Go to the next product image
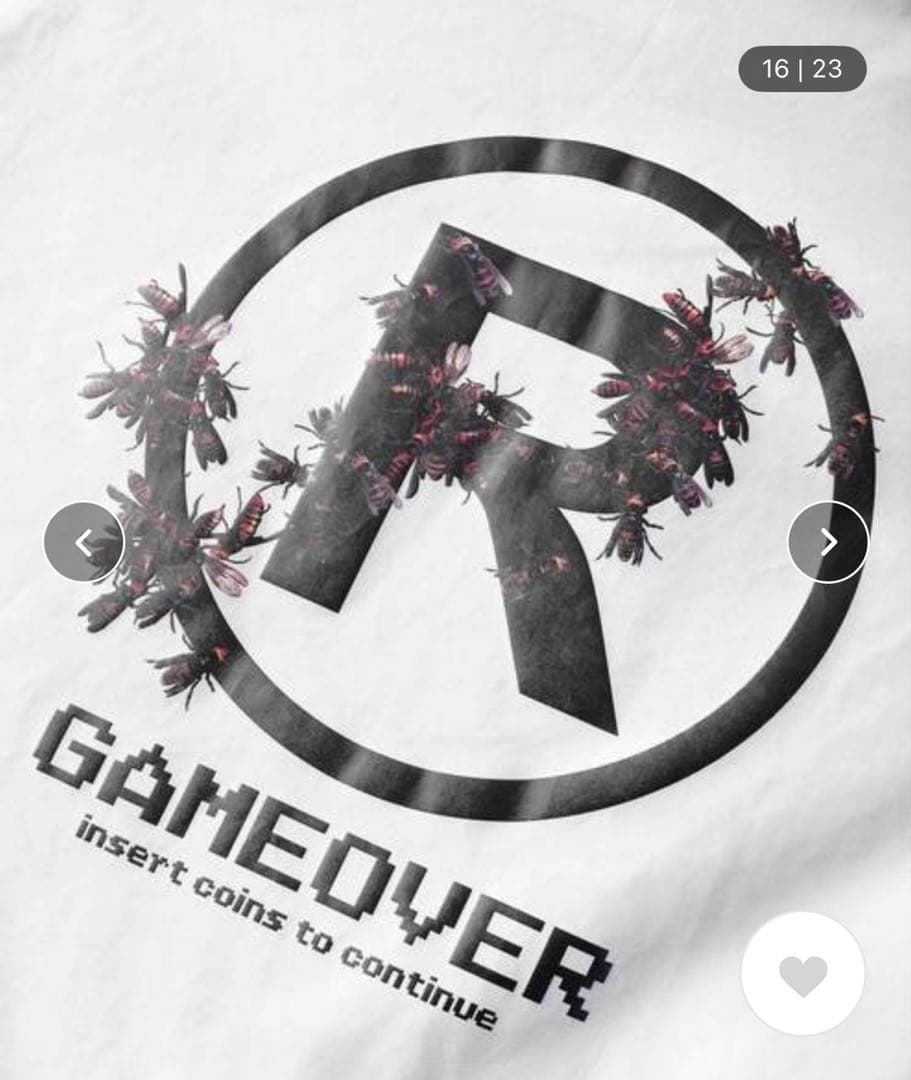This screenshot has width=911, height=1080. [828, 542]
